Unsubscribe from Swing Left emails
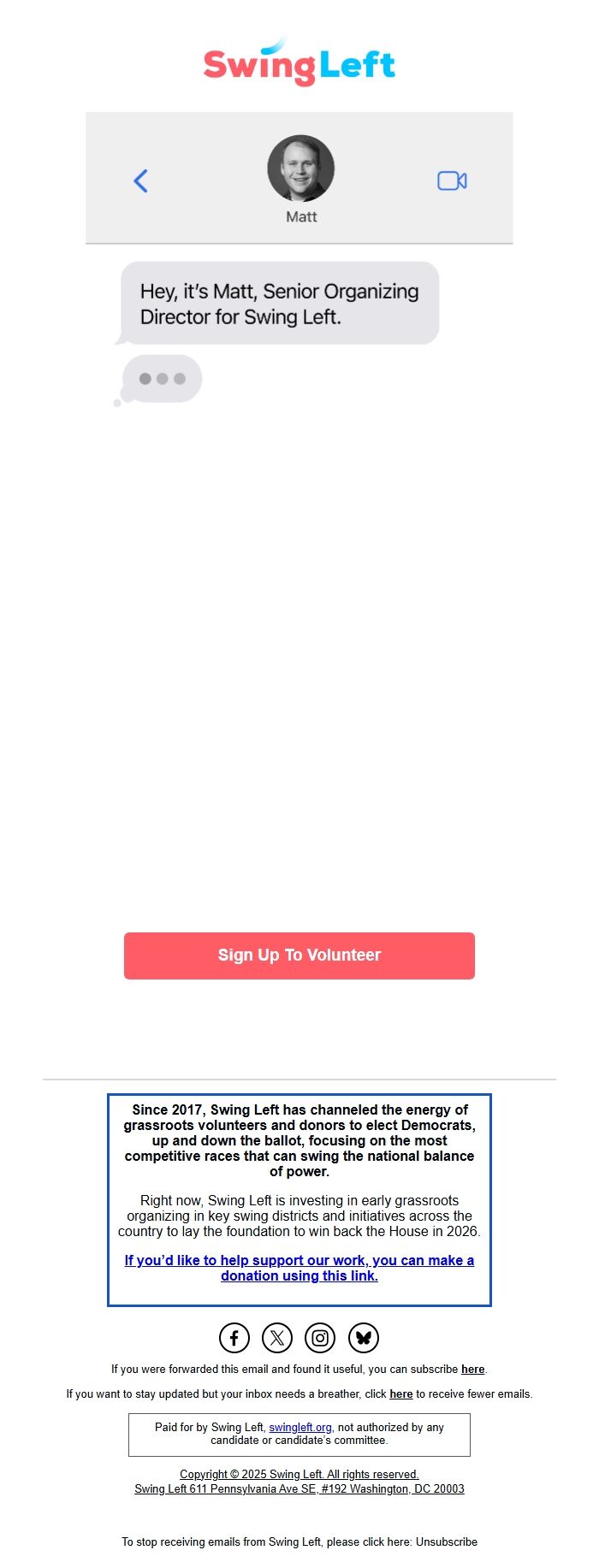The image size is (599, 1568). (x=446, y=1541)
